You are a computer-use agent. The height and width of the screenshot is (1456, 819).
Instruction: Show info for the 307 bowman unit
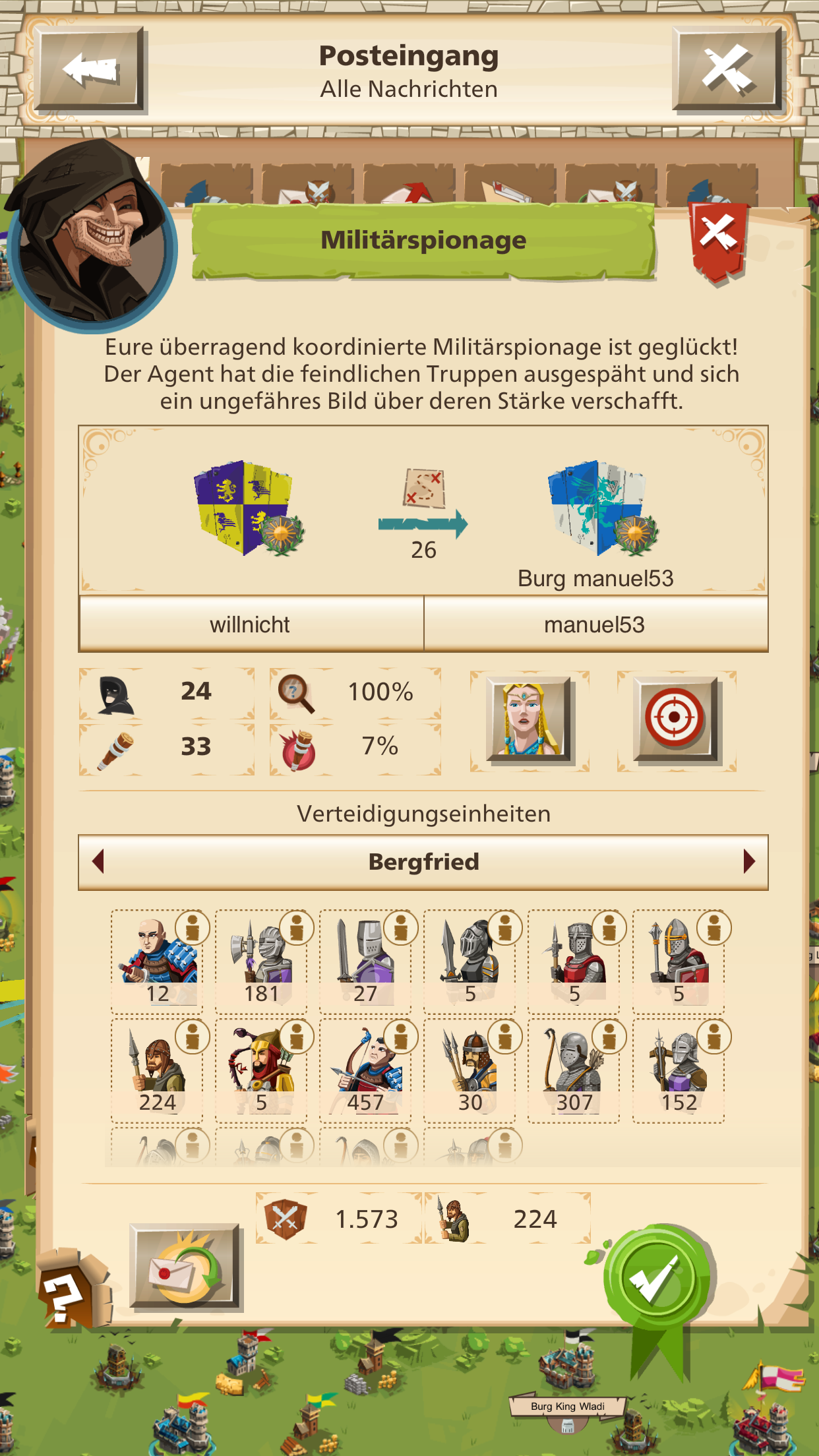pos(609,1037)
